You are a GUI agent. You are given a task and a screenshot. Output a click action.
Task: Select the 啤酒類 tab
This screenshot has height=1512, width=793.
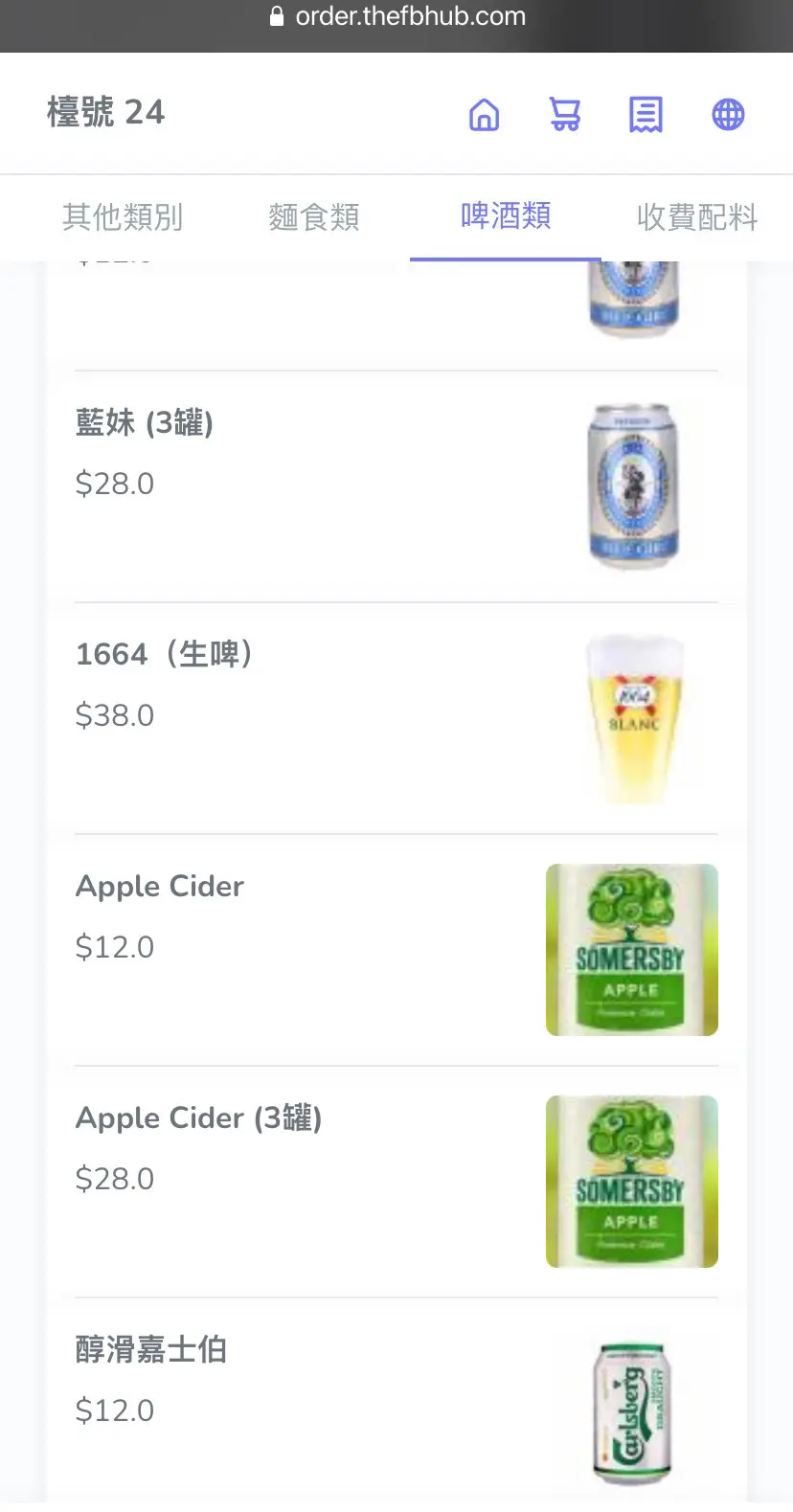pyautogui.click(x=506, y=216)
